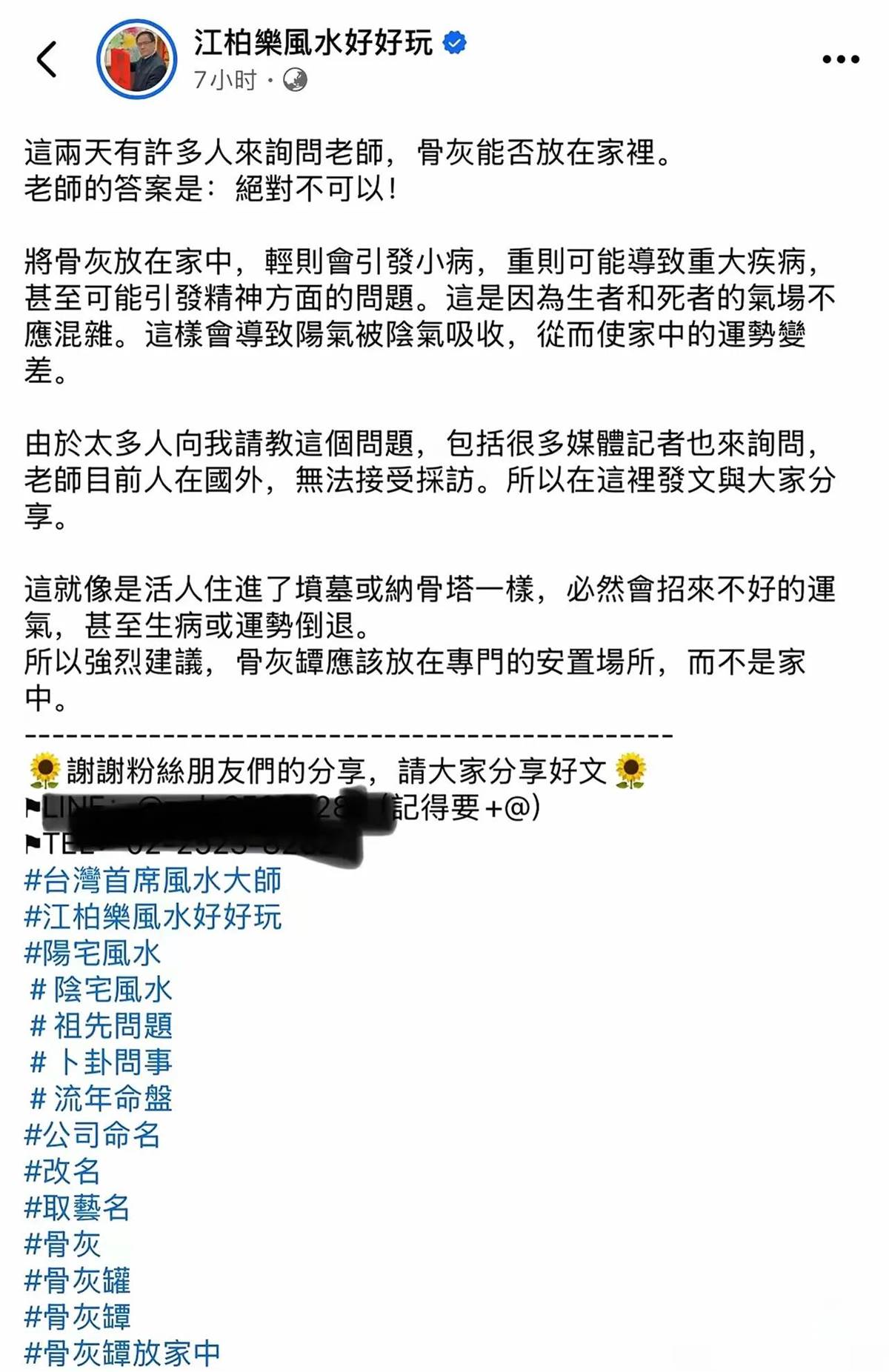Open hashtag #骨灰

pyautogui.click(x=62, y=1244)
